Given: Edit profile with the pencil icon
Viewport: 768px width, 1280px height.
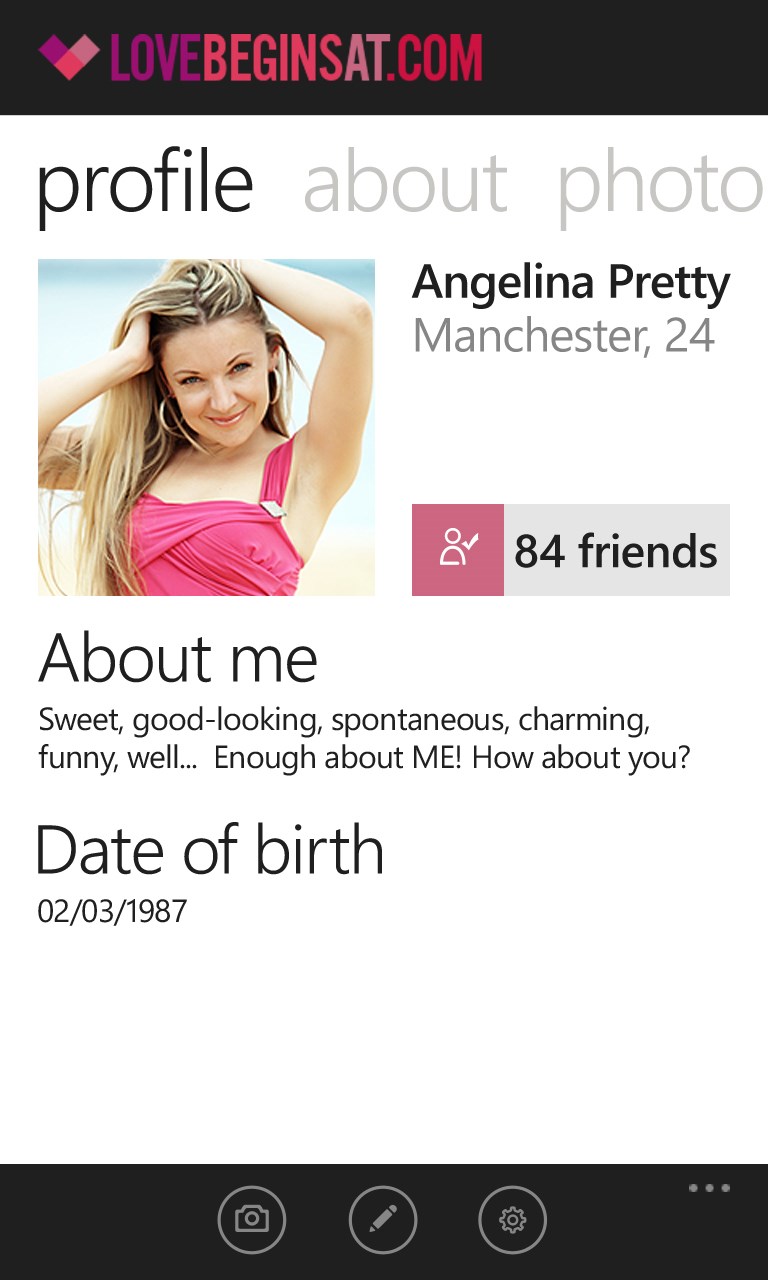Looking at the screenshot, I should pos(383,1219).
